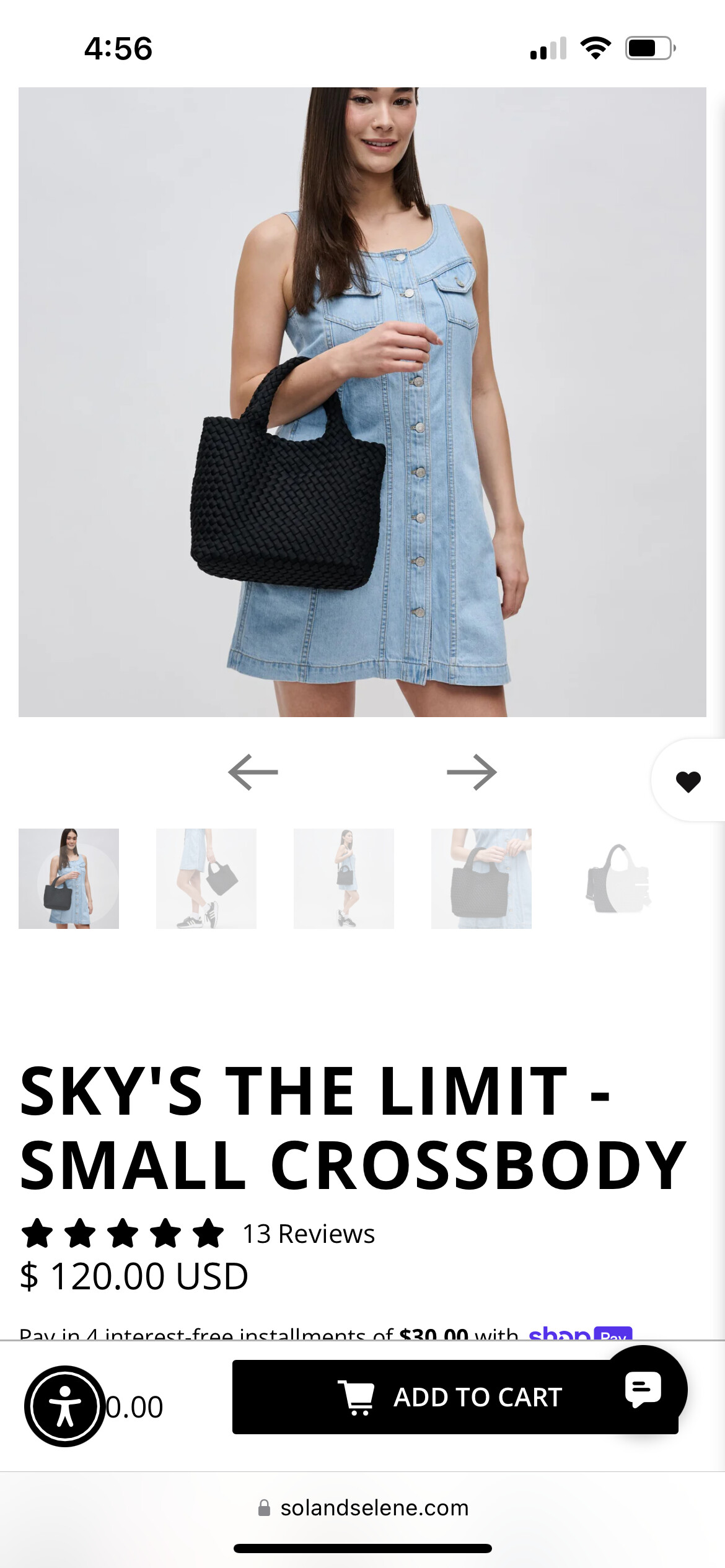Open the accessibility options widget
This screenshot has width=725, height=1568.
(x=65, y=1406)
